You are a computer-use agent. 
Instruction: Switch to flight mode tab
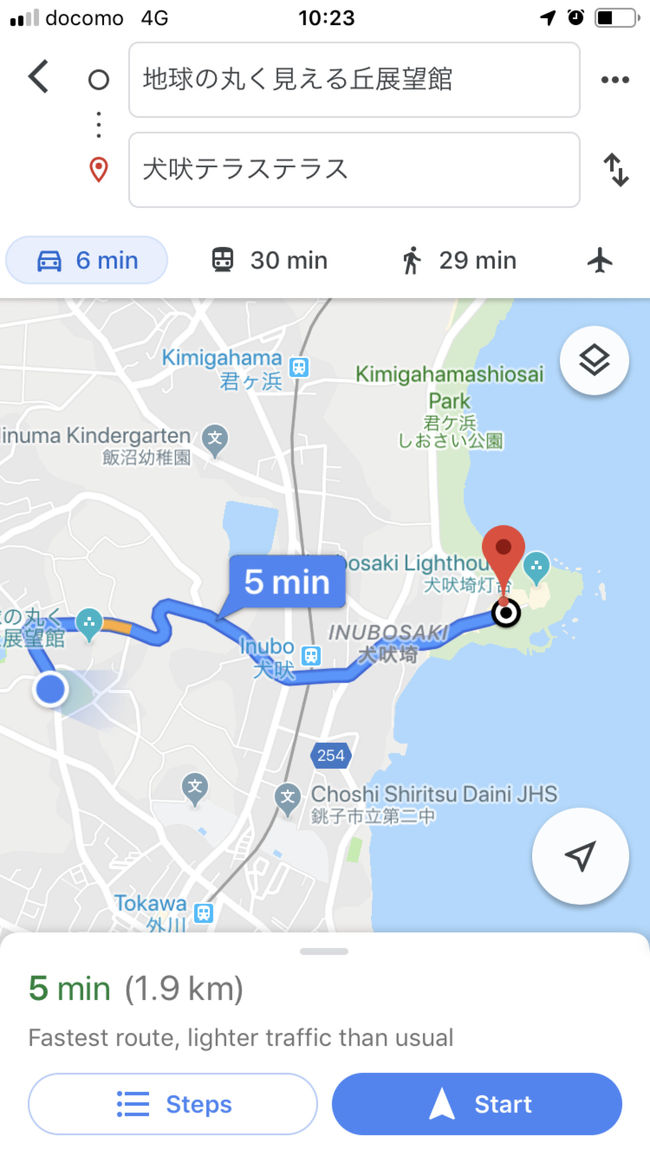click(x=599, y=261)
